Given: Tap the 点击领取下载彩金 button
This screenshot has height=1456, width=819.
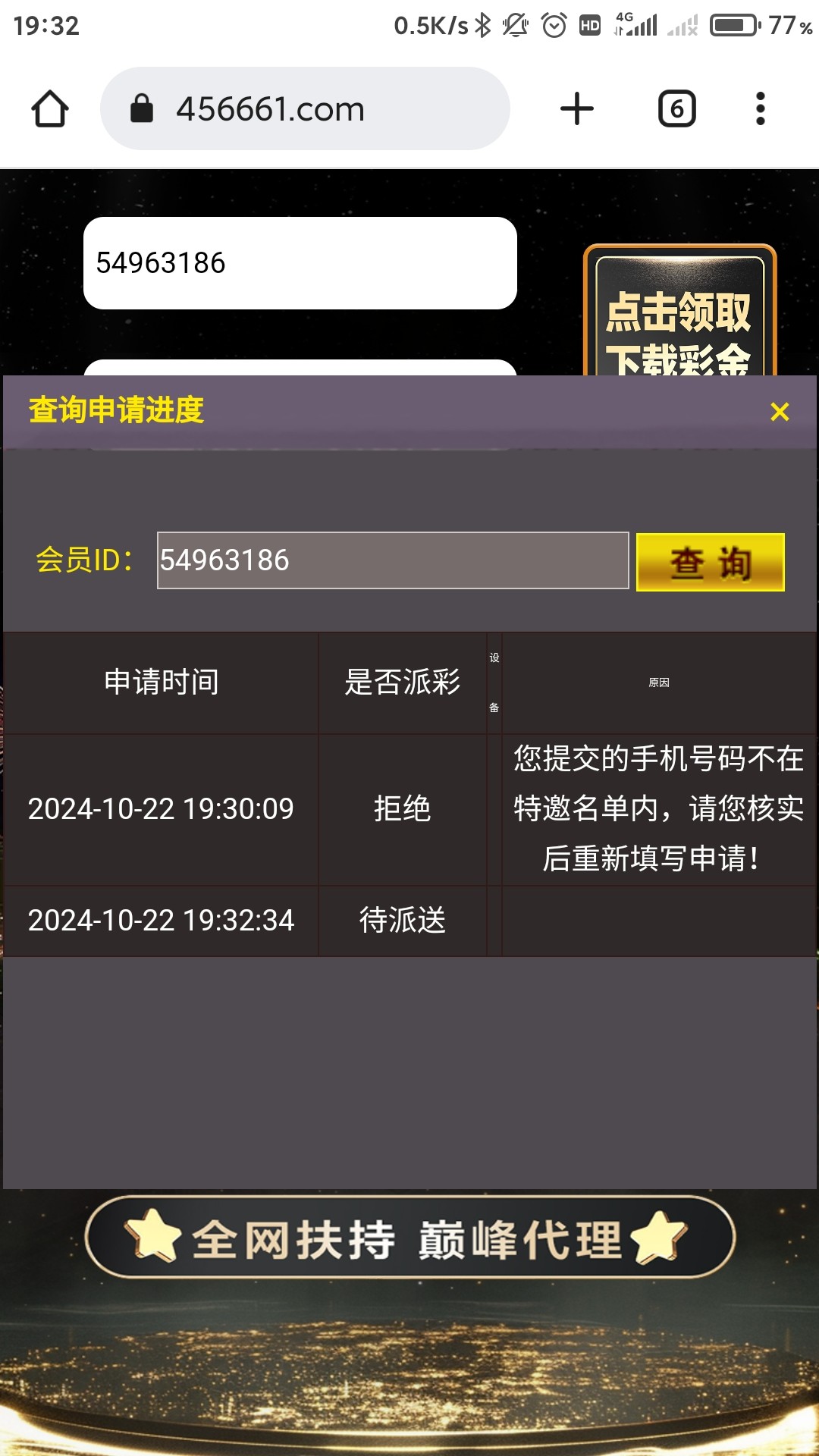Looking at the screenshot, I should pos(679,311).
